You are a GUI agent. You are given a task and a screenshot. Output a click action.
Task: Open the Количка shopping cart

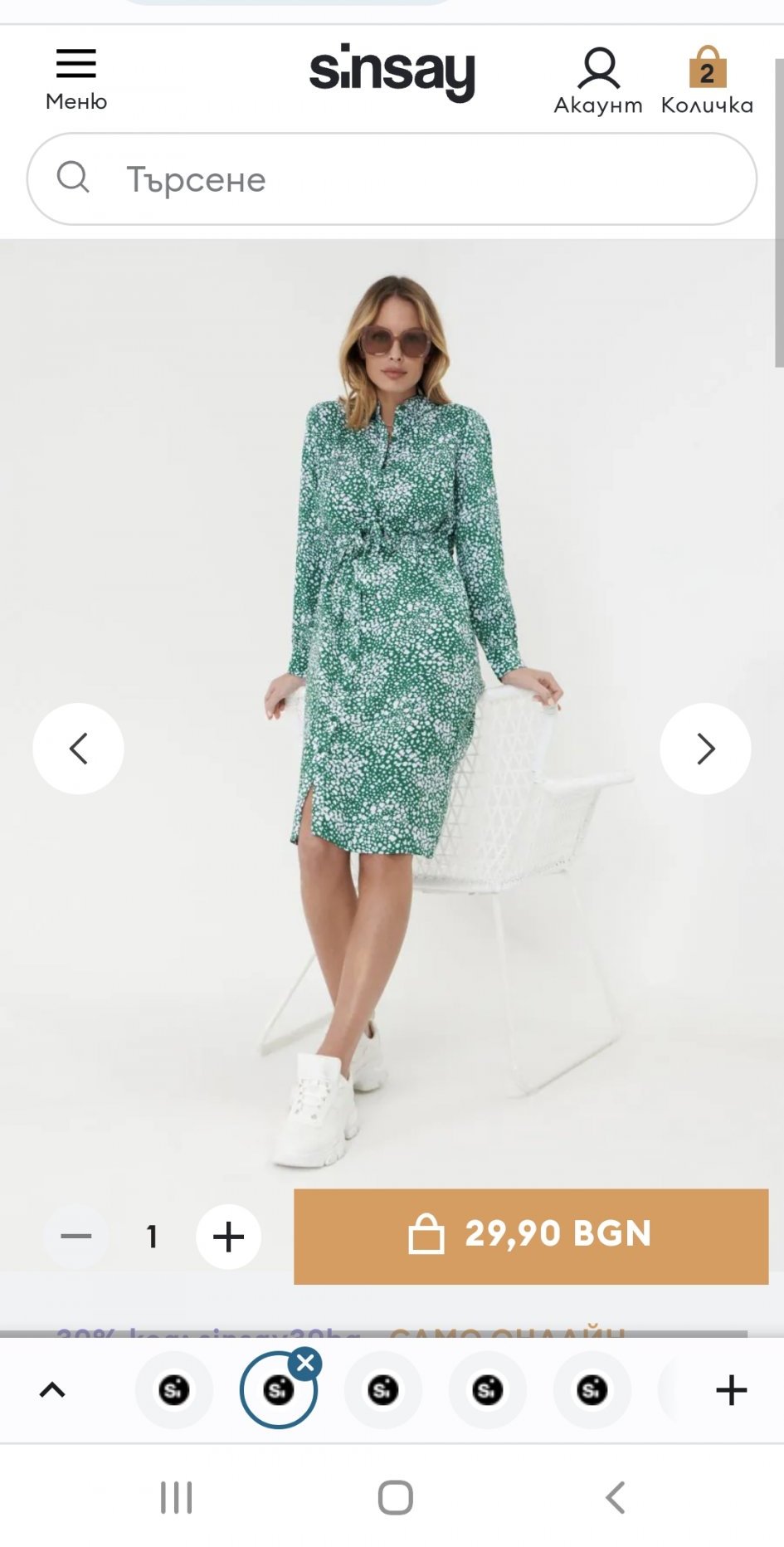coord(707,81)
